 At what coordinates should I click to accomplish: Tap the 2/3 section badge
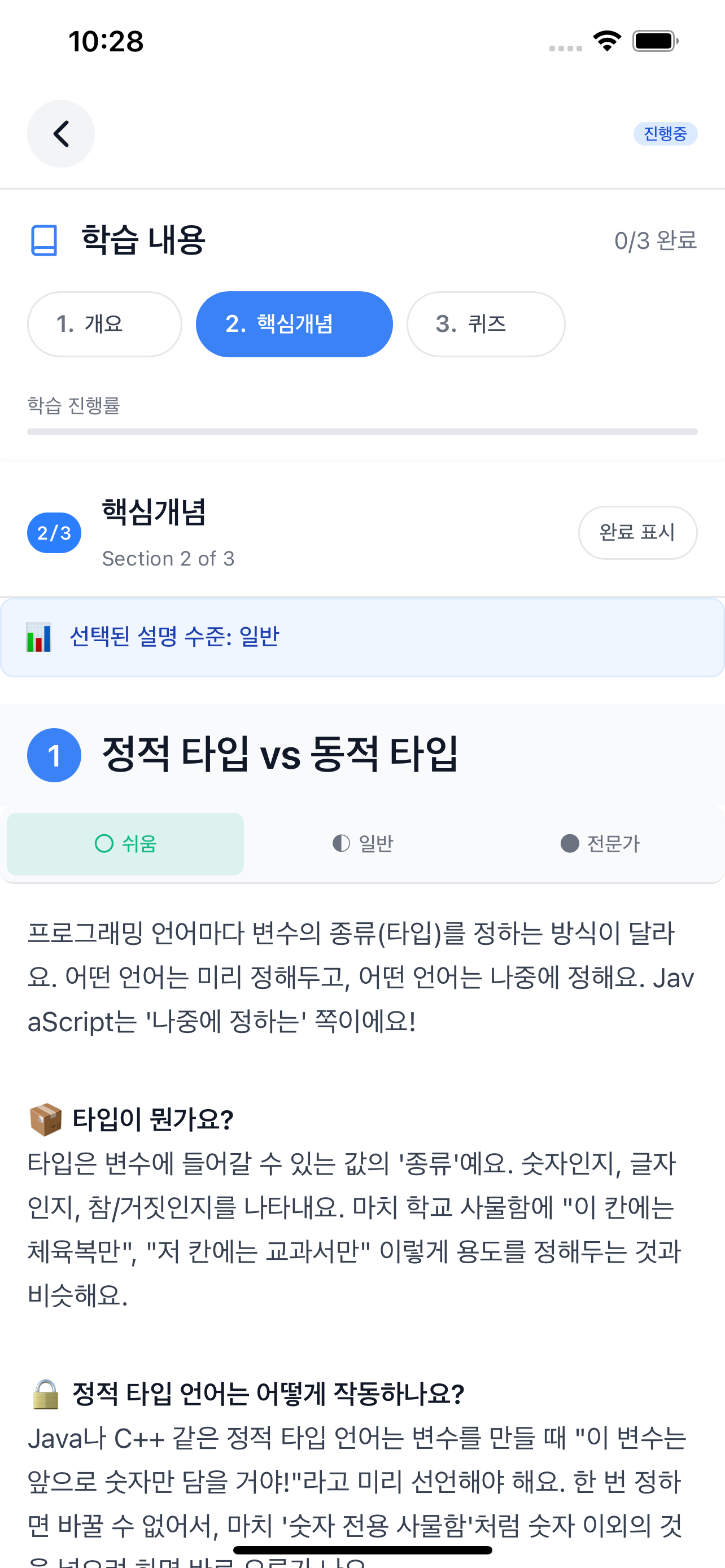tap(54, 532)
